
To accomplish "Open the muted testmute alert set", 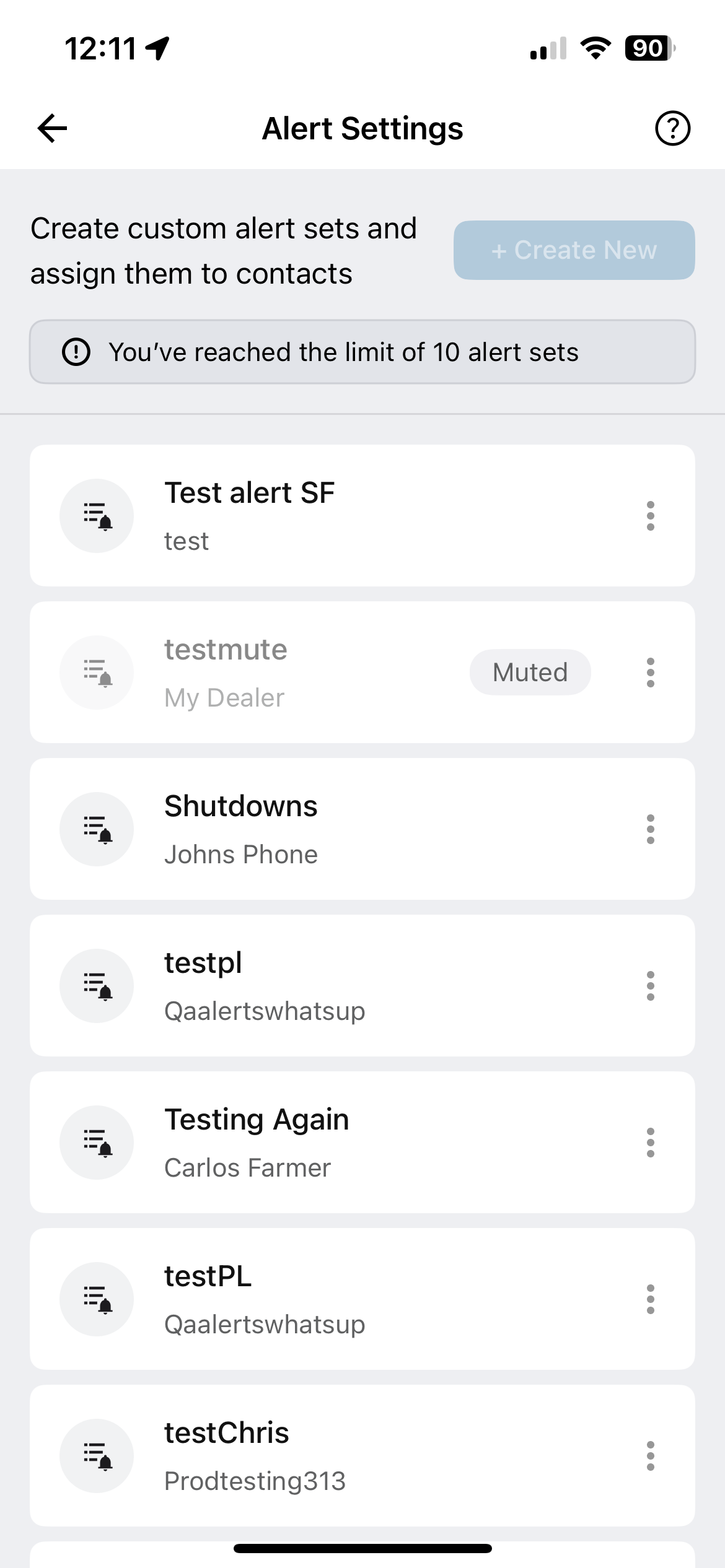I will [x=362, y=672].
